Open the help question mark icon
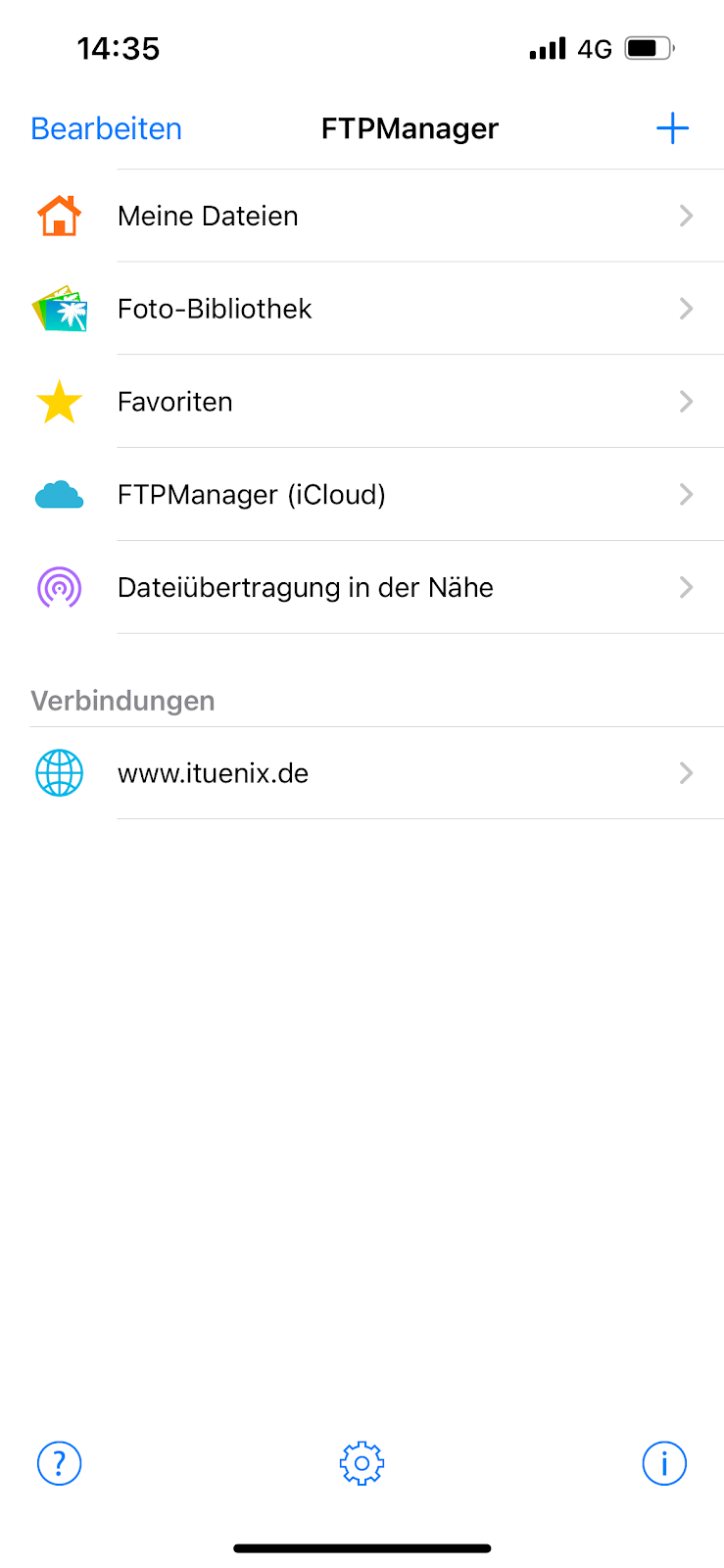The height and width of the screenshot is (1568, 724). tap(59, 1463)
